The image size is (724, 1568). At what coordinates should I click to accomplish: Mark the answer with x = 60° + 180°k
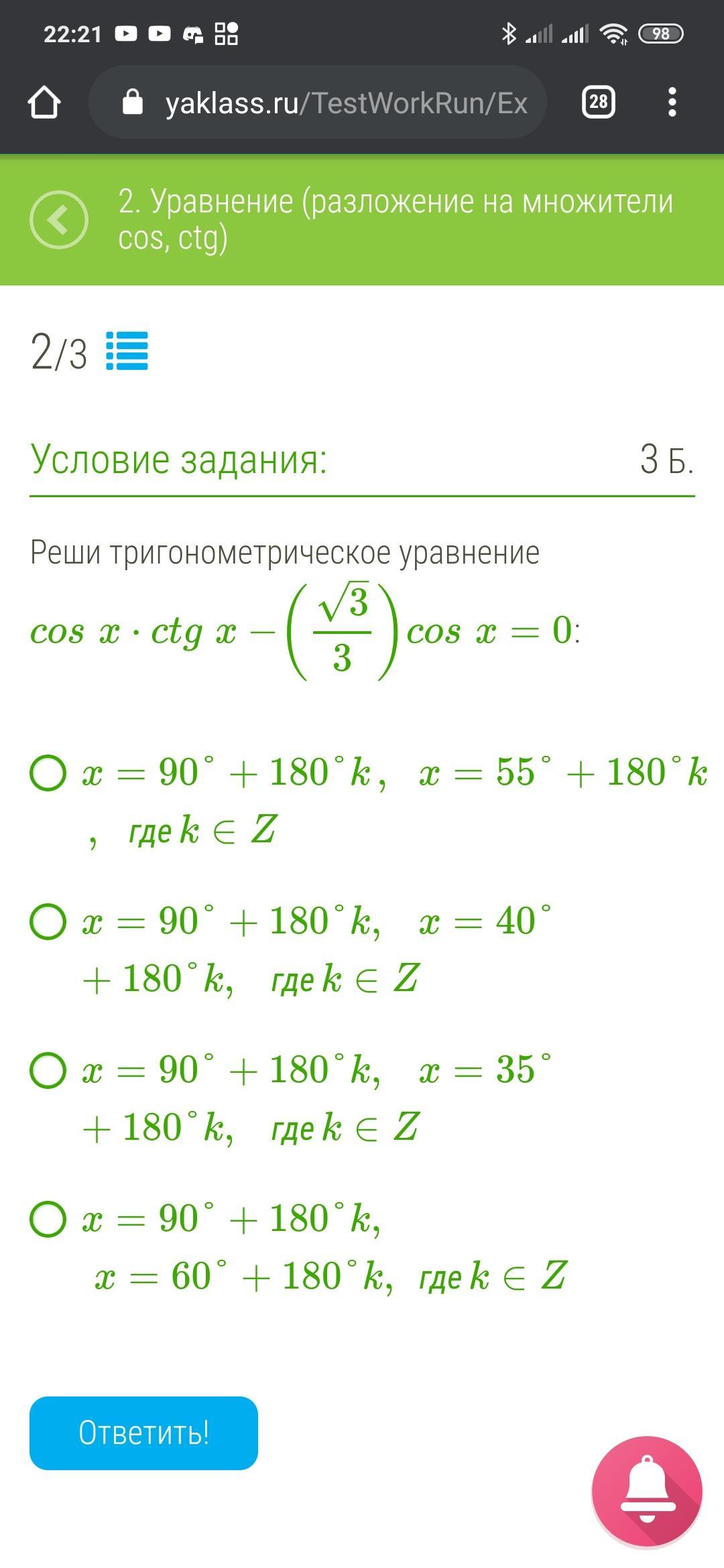(x=48, y=1219)
